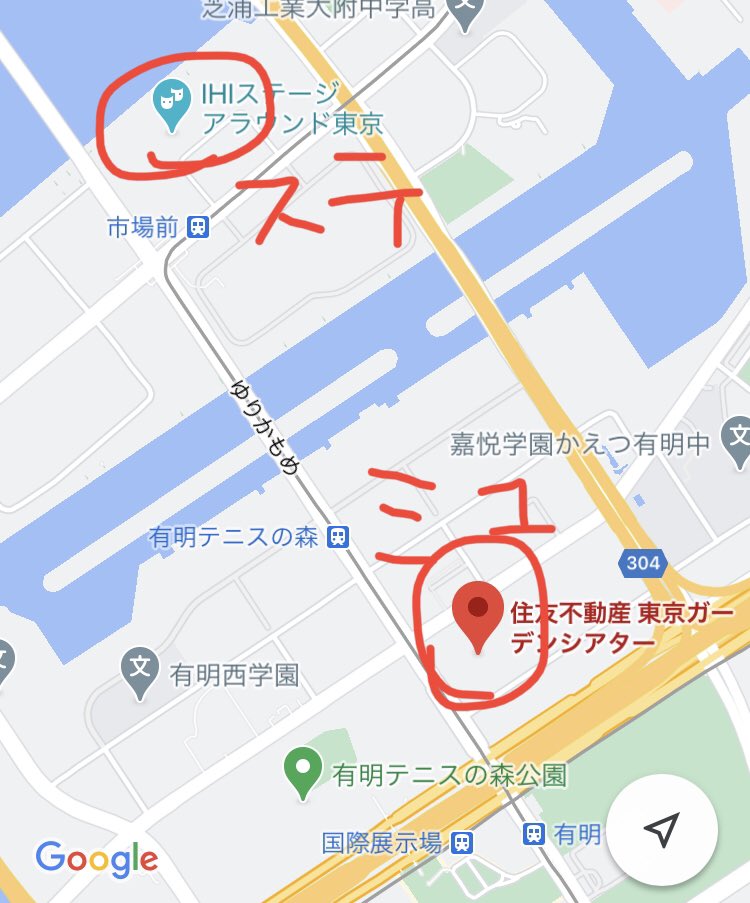This screenshot has width=750, height=903.
Task: Open the Google logo link
Action: [x=94, y=856]
